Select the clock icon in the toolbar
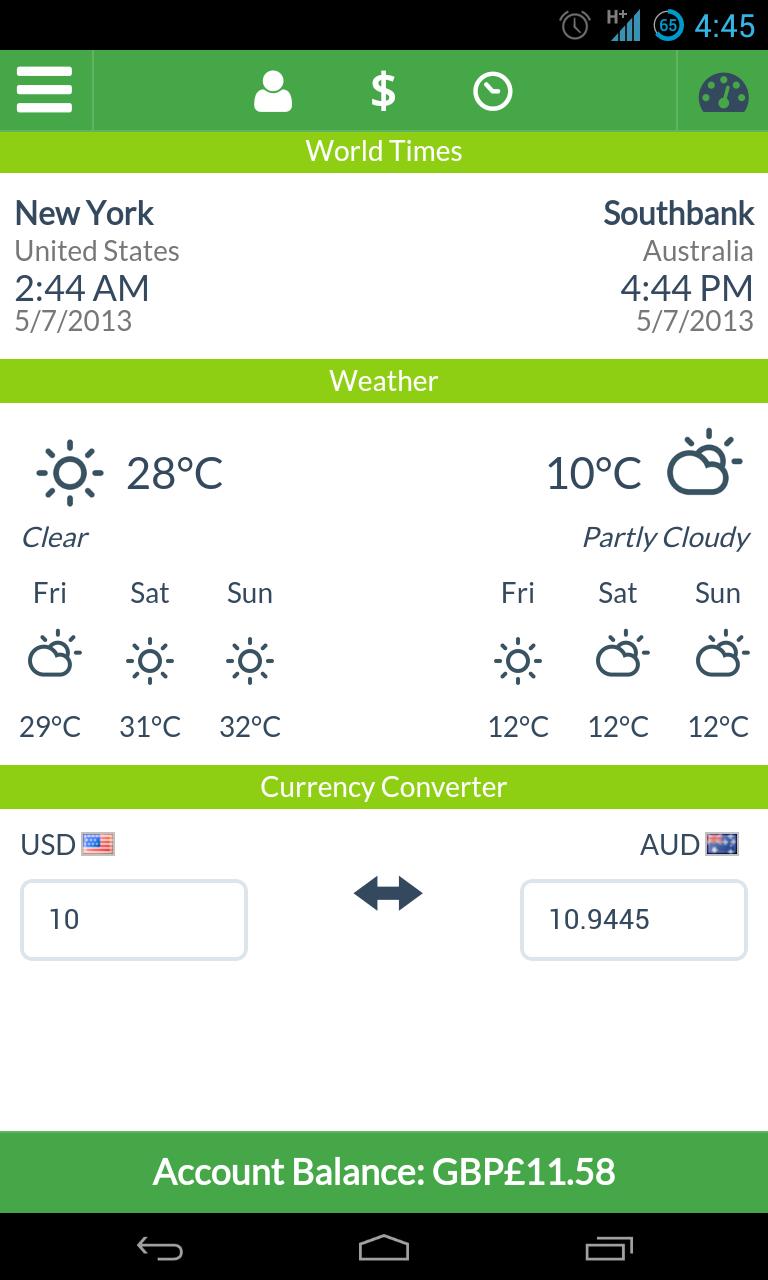This screenshot has height=1280, width=768. 492,89
